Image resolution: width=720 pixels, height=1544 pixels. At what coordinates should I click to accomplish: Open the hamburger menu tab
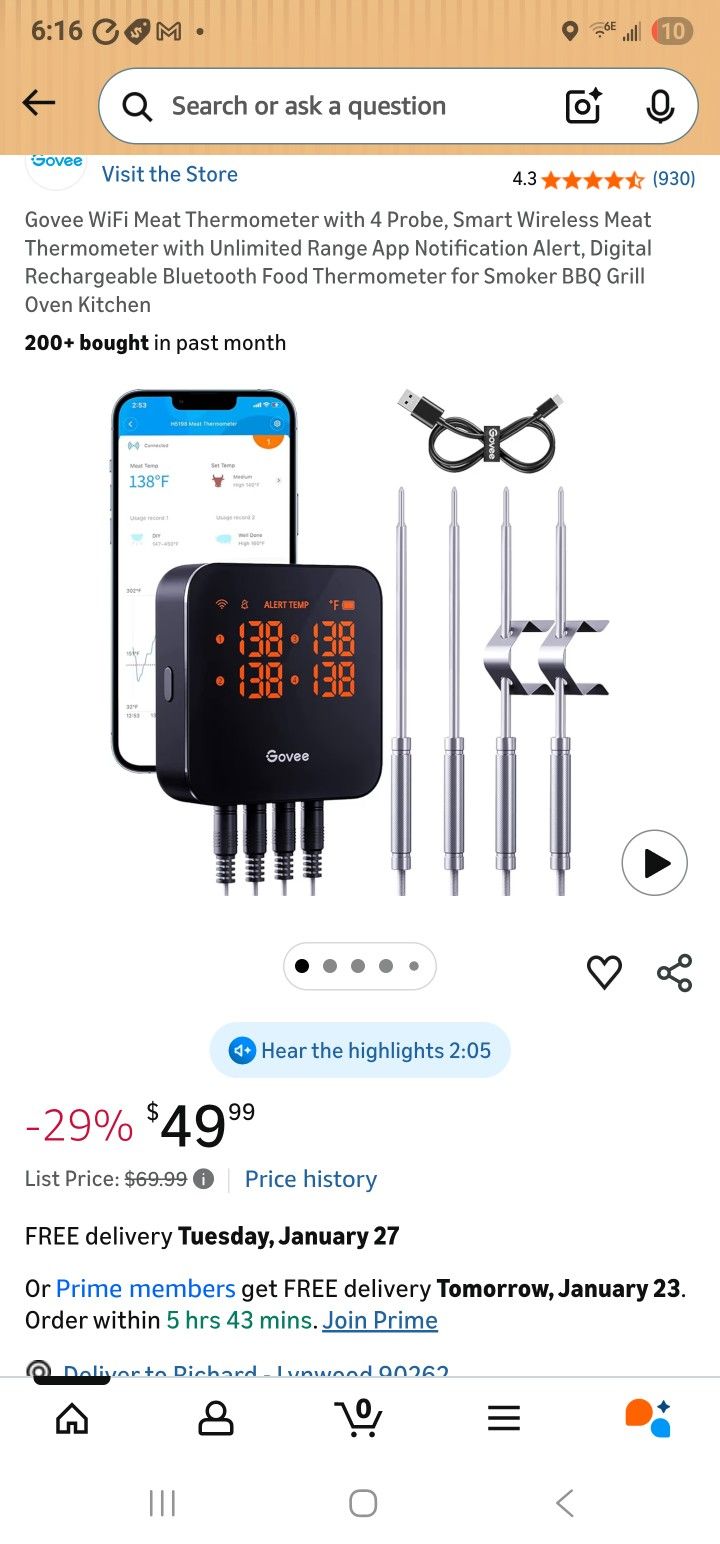click(503, 1417)
